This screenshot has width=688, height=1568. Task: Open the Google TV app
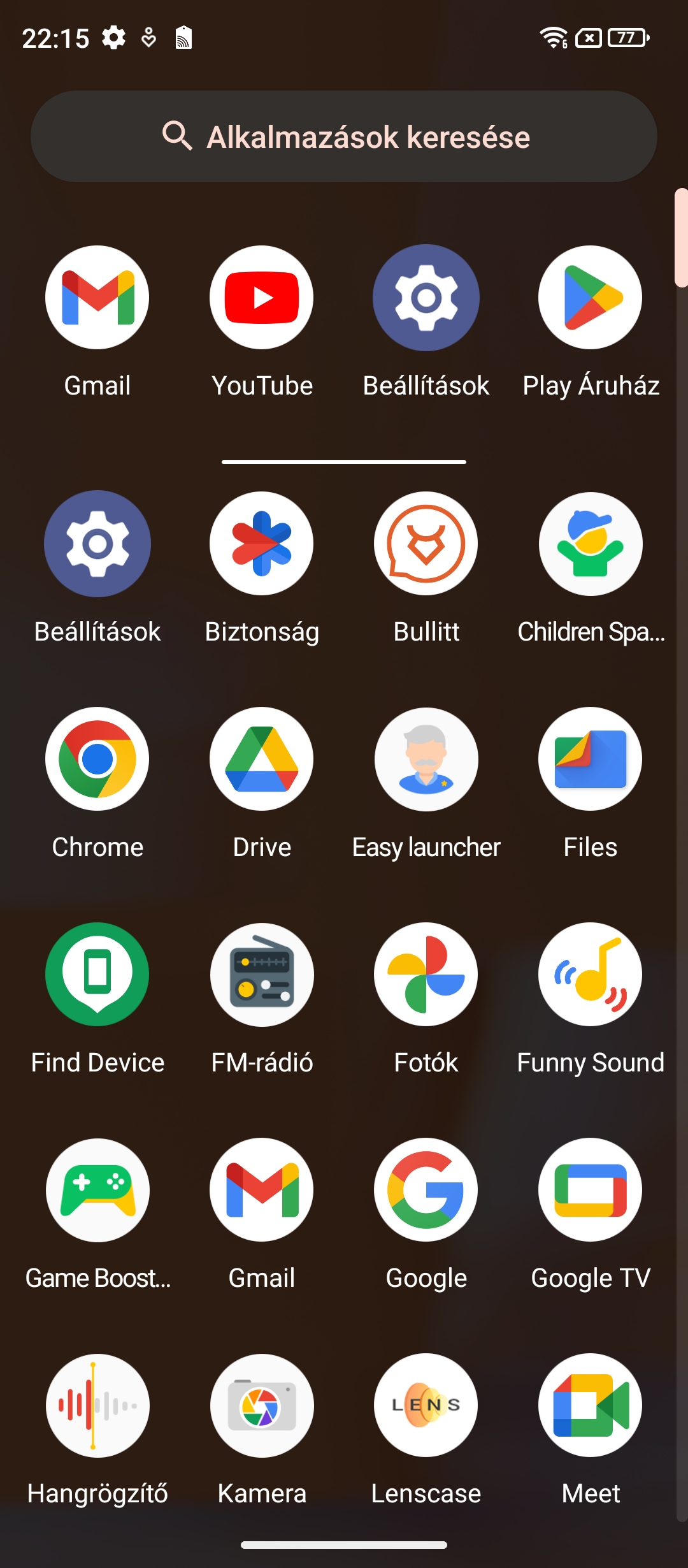(x=591, y=1190)
